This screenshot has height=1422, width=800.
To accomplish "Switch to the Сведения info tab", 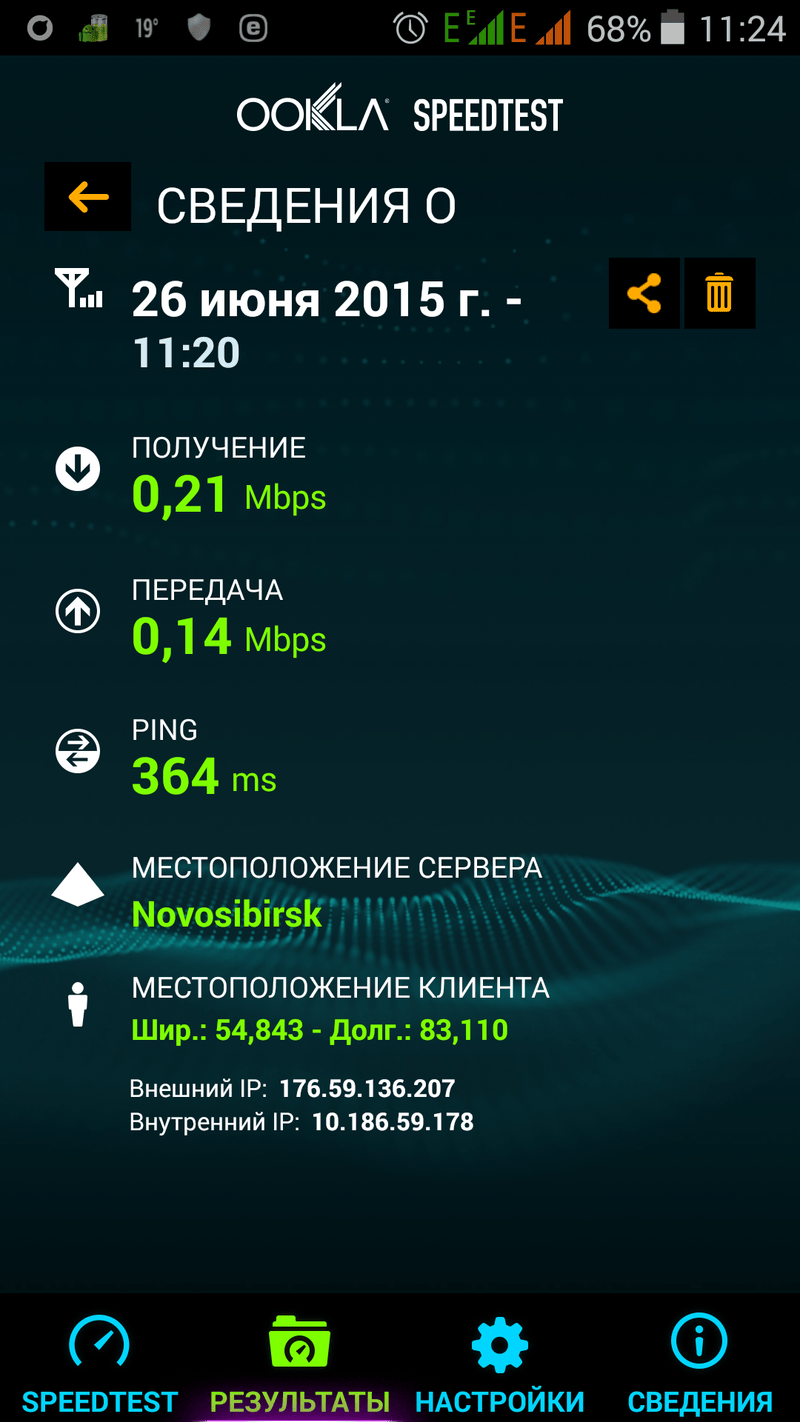I will click(699, 1362).
